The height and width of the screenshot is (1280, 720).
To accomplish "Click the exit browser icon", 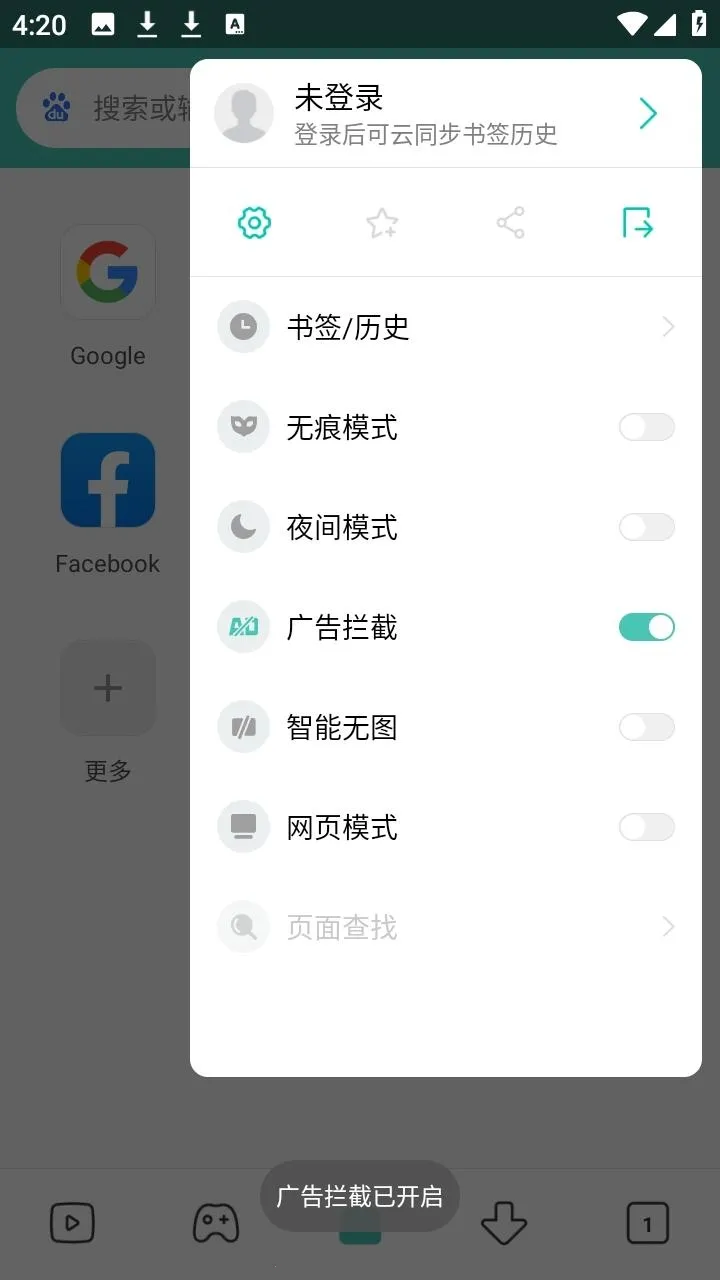I will [x=637, y=223].
